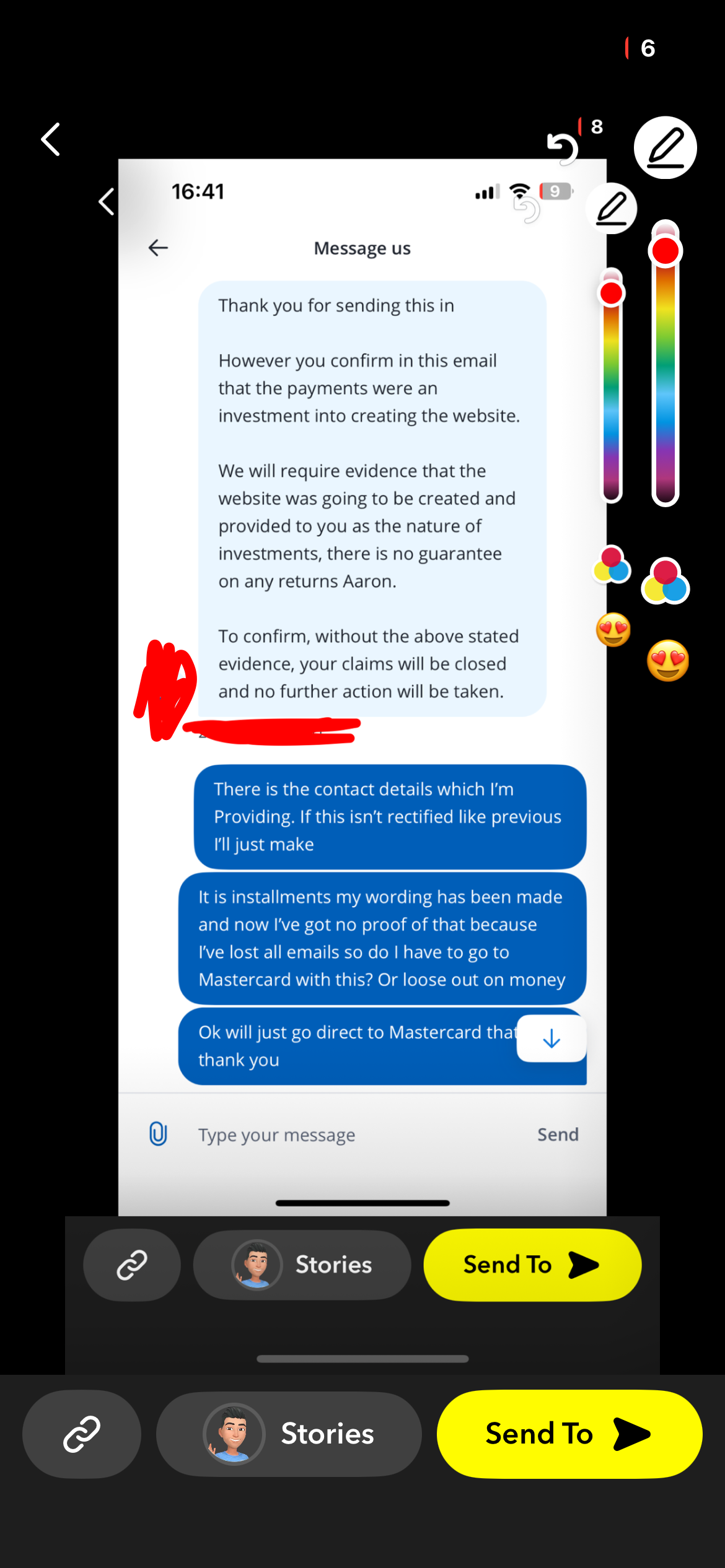
Task: Select the large heart-eyes emoji brush
Action: pyautogui.click(x=667, y=661)
